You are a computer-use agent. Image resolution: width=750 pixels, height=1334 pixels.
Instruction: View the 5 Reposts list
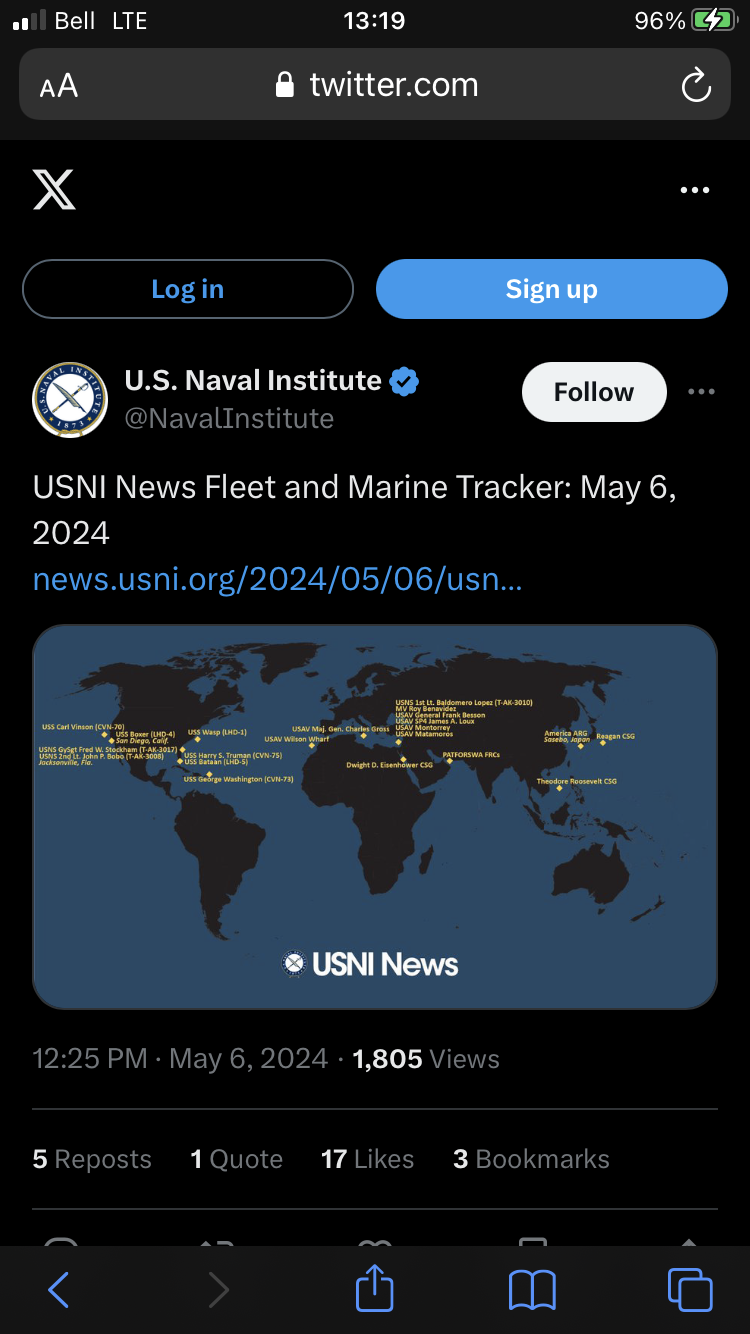92,1159
